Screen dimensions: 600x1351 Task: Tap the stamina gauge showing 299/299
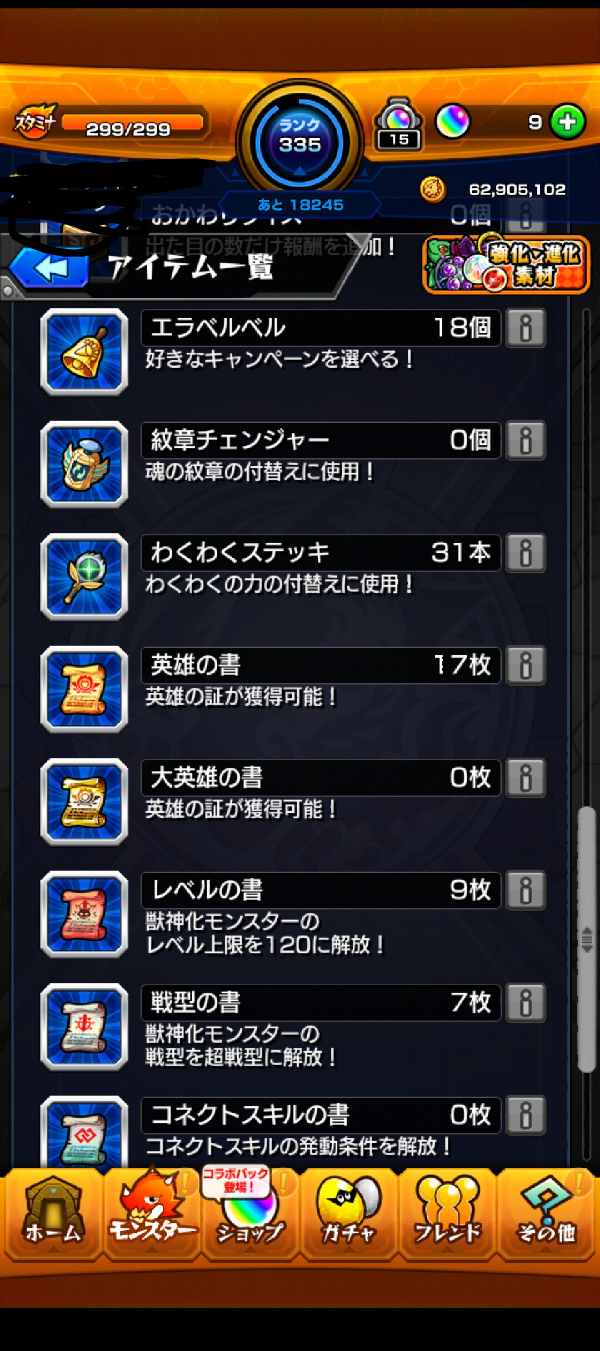point(130,126)
